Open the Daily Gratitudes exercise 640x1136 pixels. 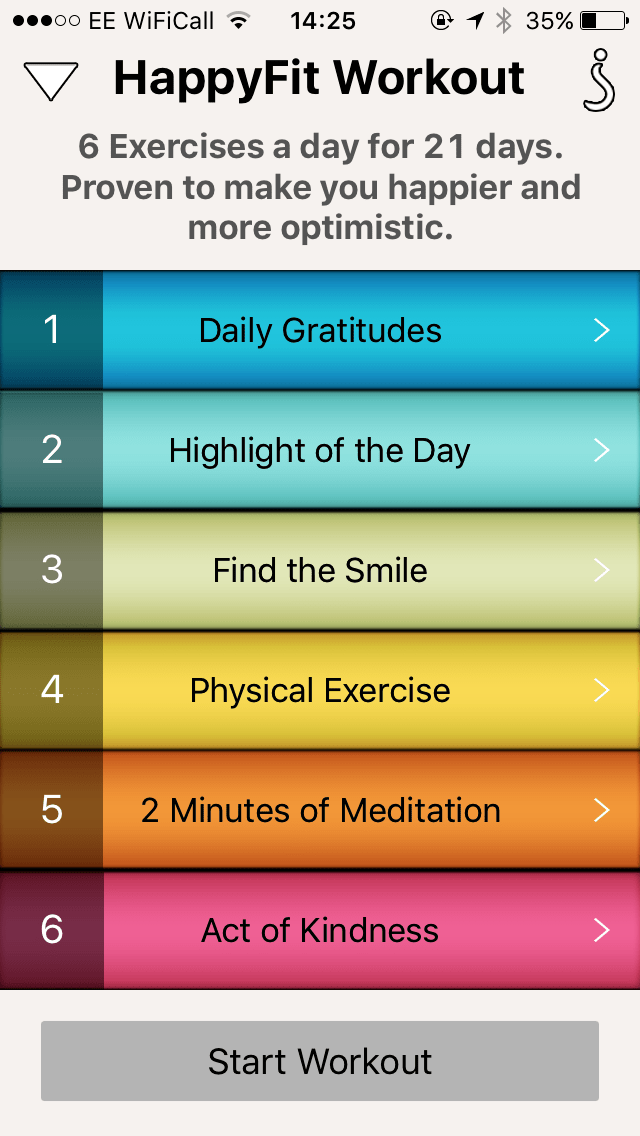click(320, 330)
